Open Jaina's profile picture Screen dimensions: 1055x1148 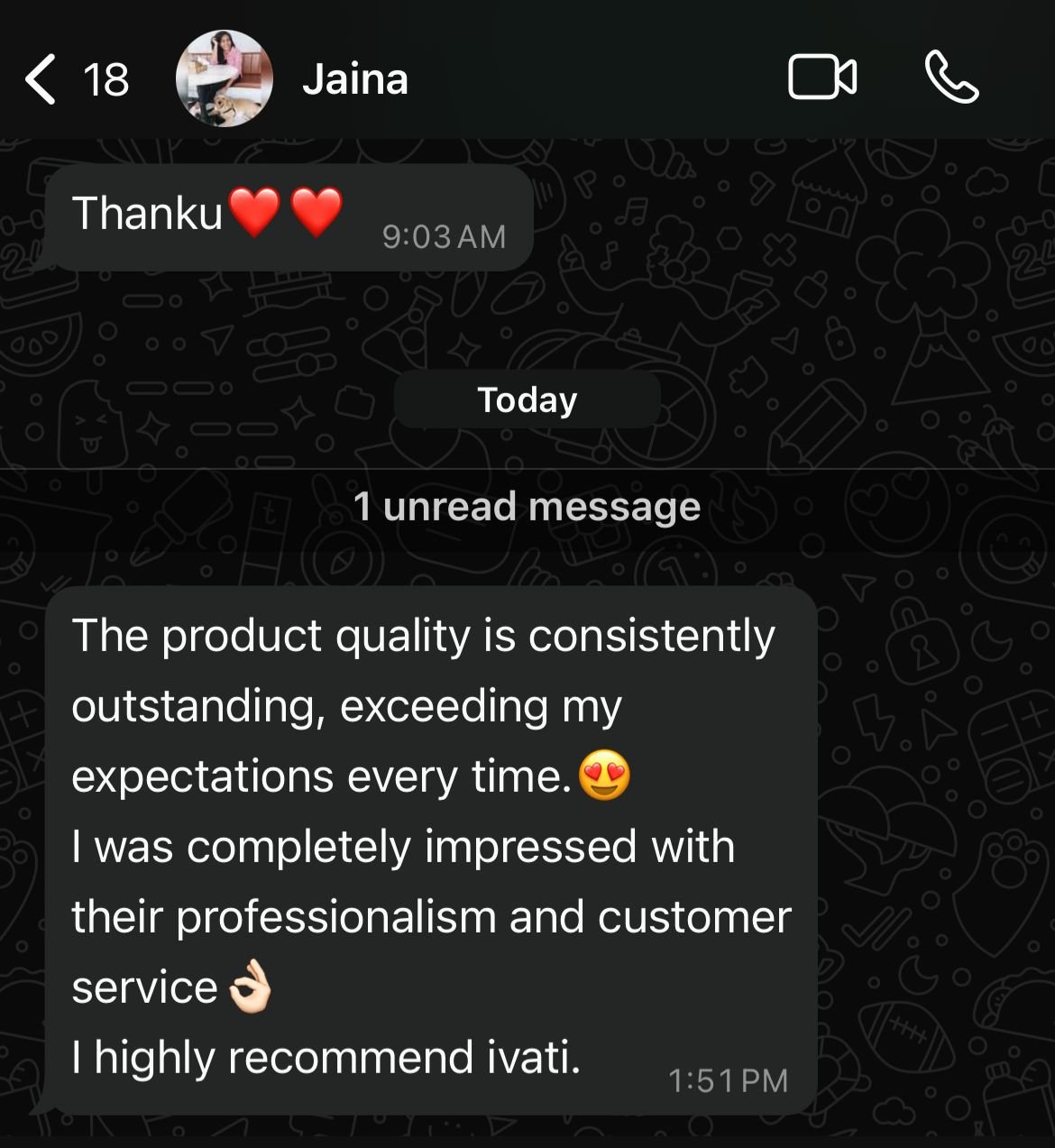point(224,79)
